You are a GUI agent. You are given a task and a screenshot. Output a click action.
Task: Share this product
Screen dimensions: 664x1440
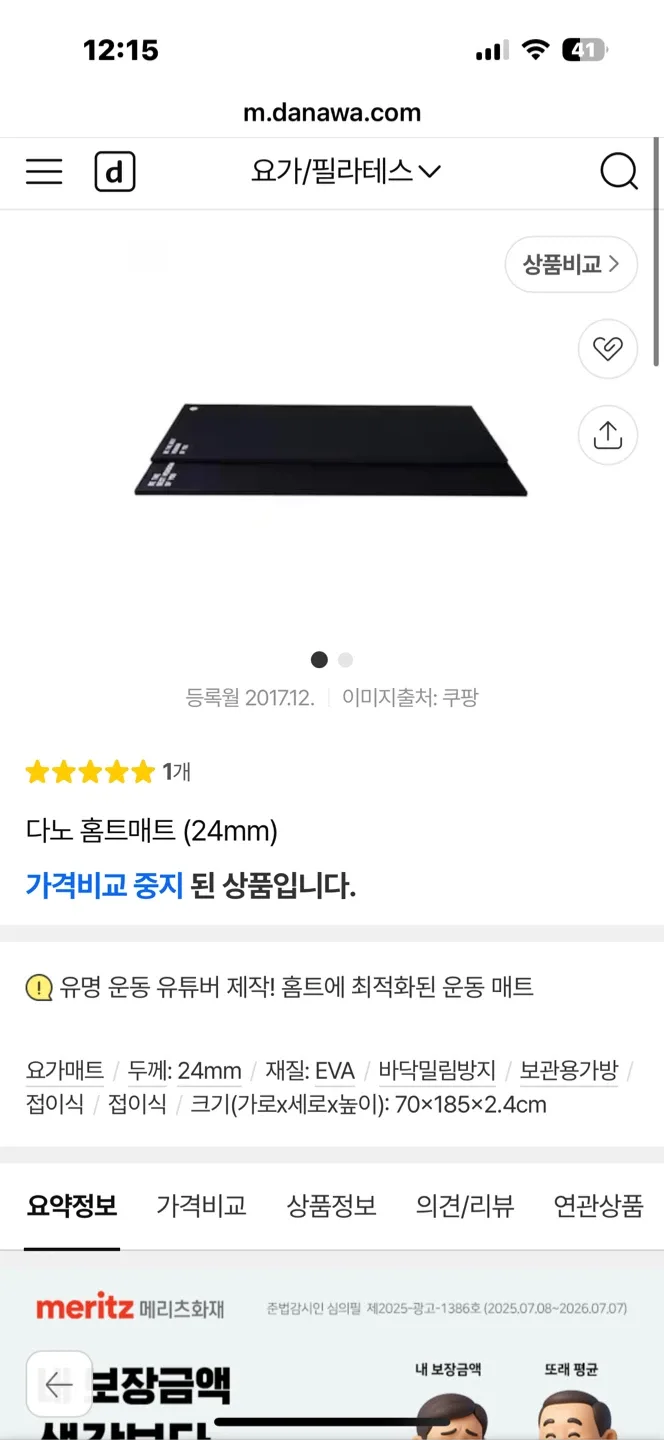coord(607,436)
